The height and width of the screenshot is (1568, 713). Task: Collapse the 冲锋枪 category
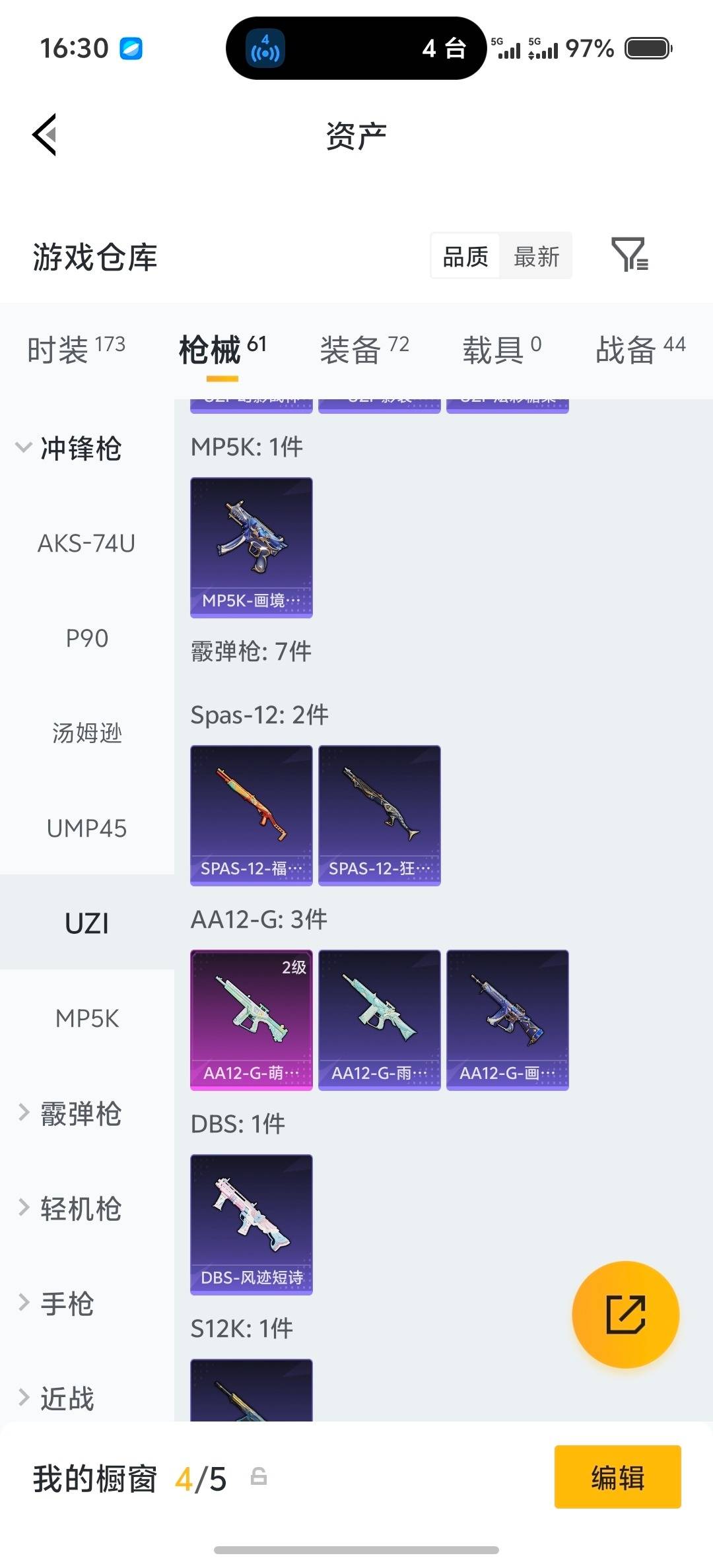[79, 449]
